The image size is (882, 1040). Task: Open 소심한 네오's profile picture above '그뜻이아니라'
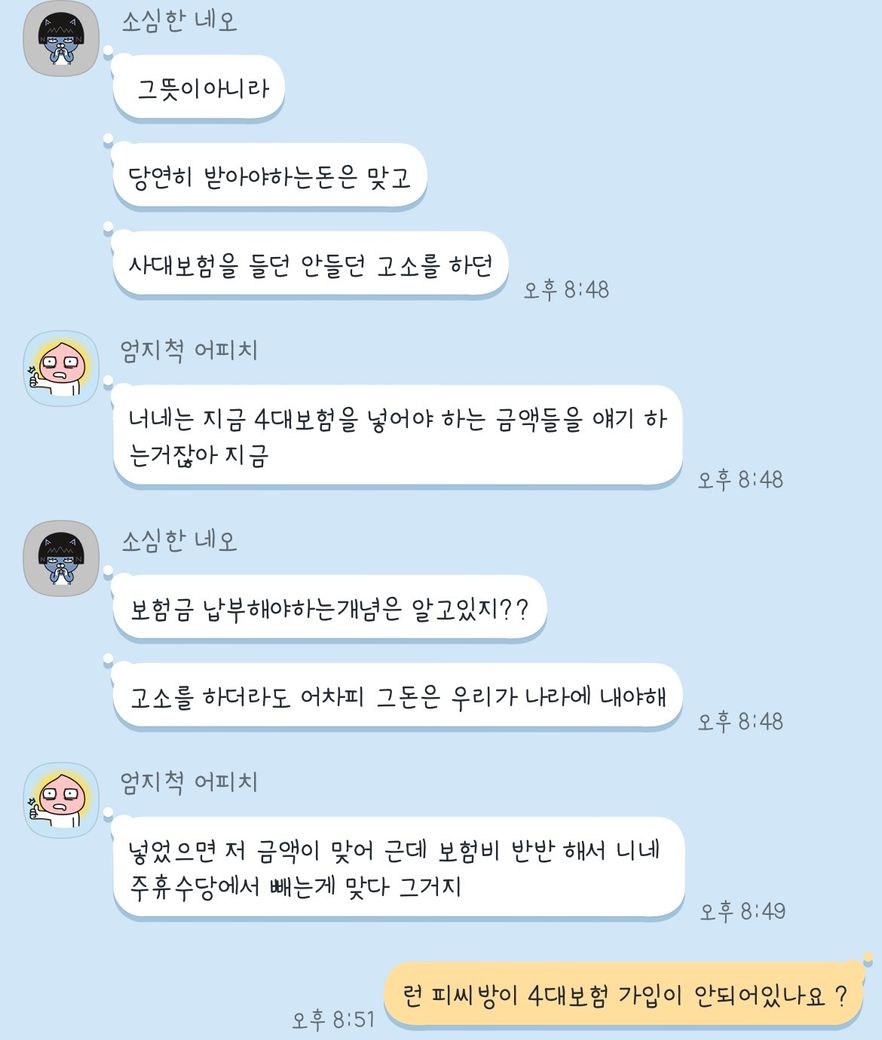61,38
